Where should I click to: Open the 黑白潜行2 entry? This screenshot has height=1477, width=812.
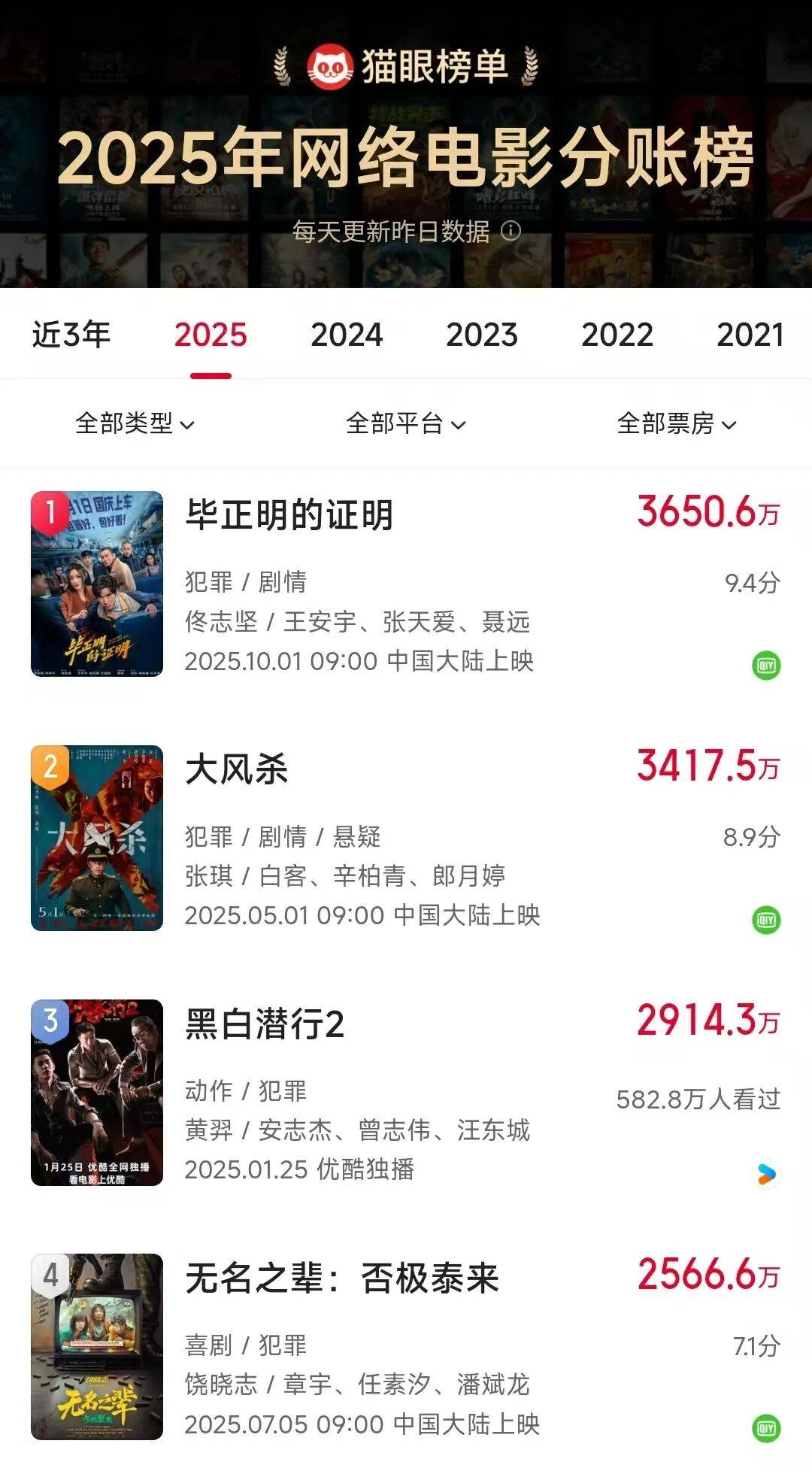[265, 1024]
